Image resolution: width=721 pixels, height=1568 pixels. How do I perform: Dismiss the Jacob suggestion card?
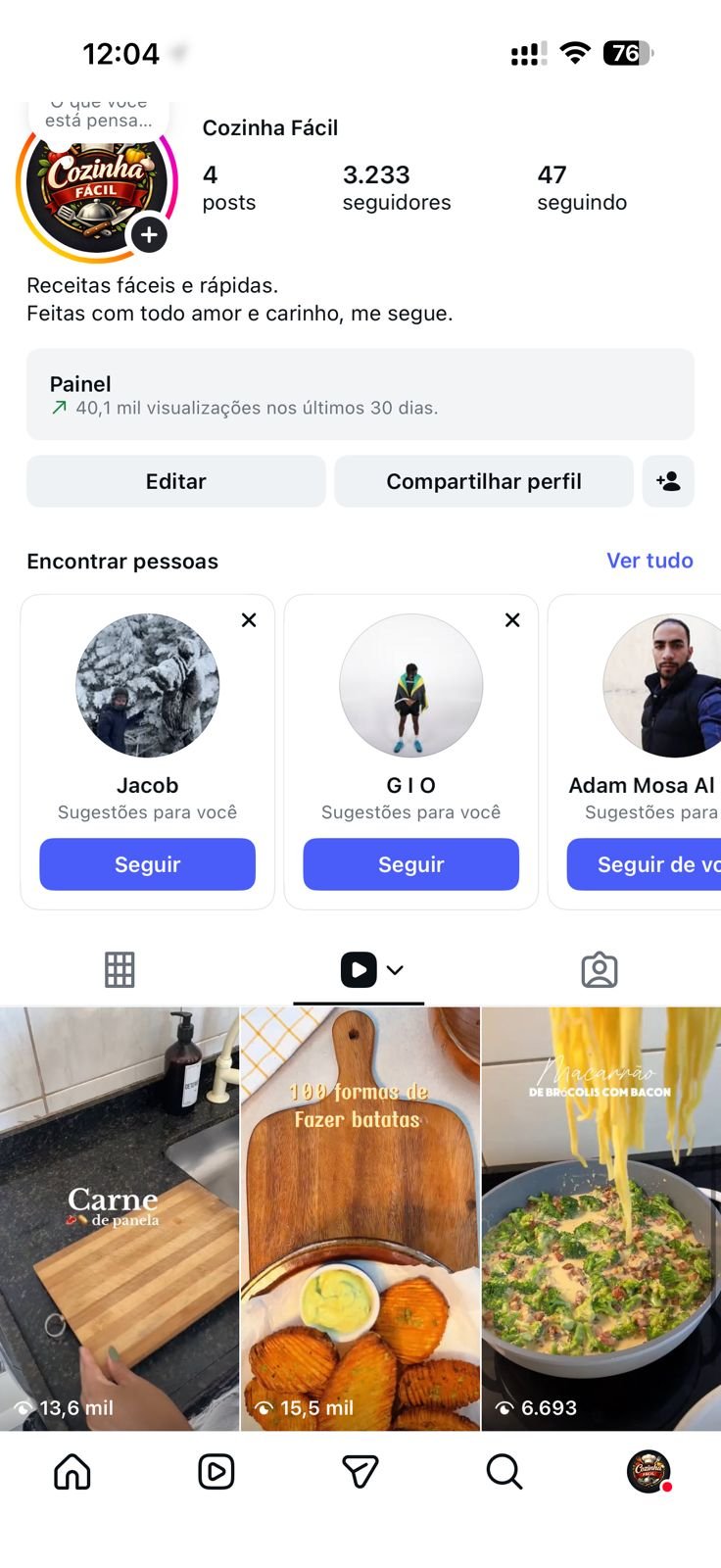tap(249, 620)
